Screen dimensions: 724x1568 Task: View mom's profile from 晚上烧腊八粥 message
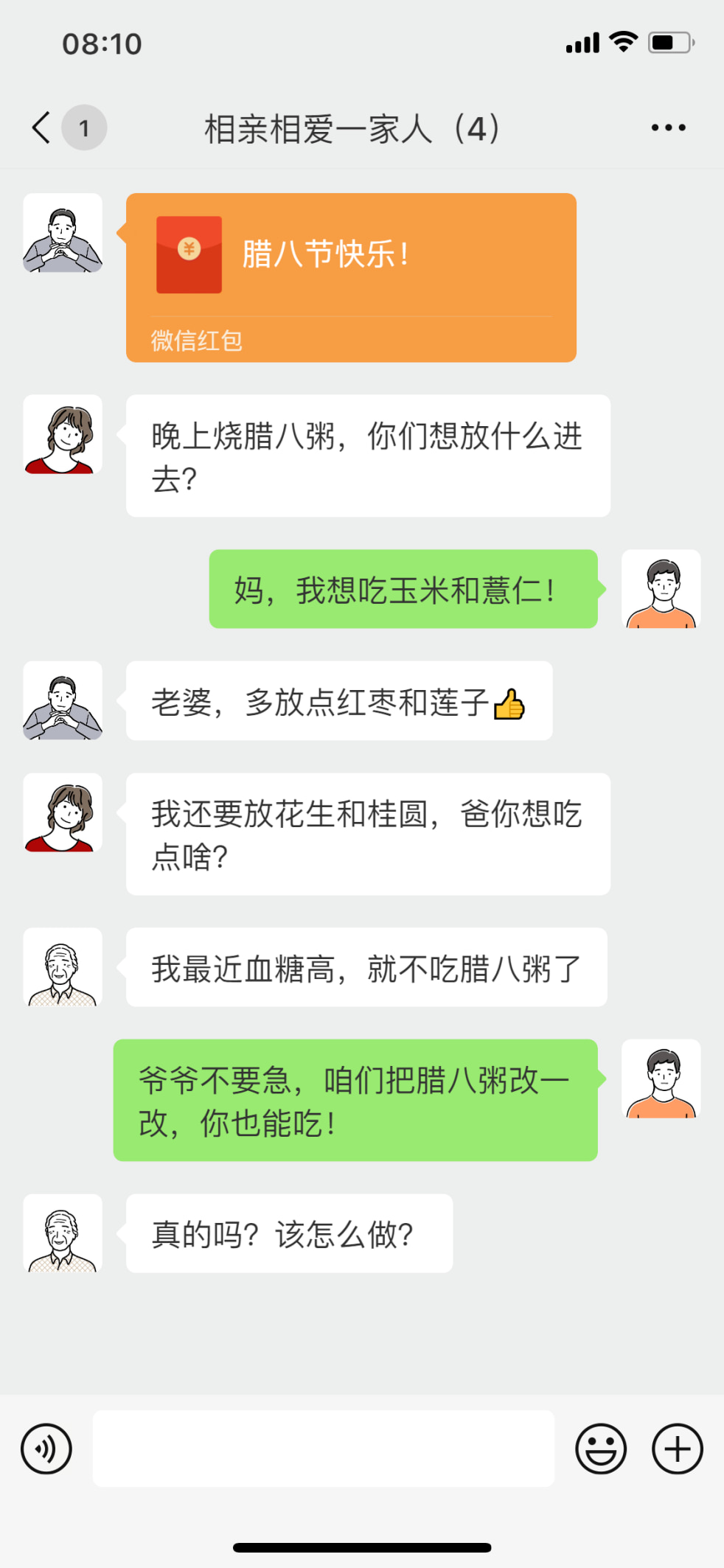(63, 434)
